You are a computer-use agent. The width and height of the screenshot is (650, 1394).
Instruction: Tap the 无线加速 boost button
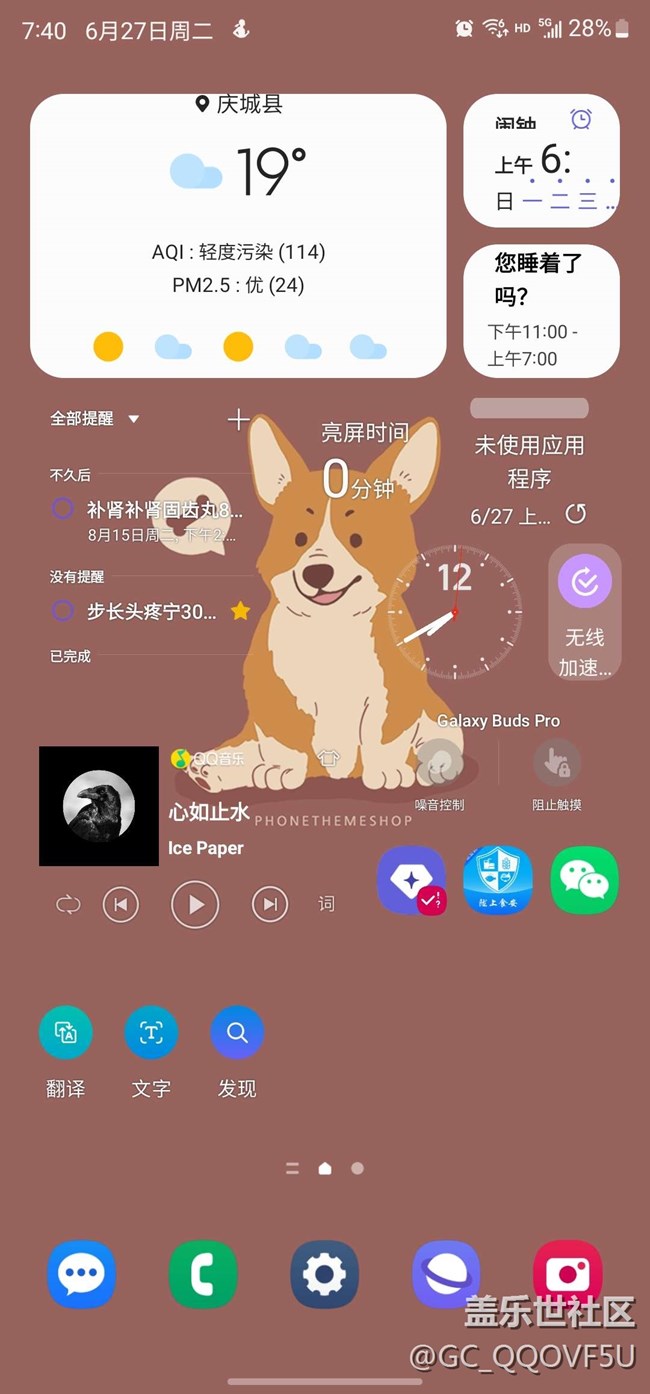pyautogui.click(x=584, y=583)
